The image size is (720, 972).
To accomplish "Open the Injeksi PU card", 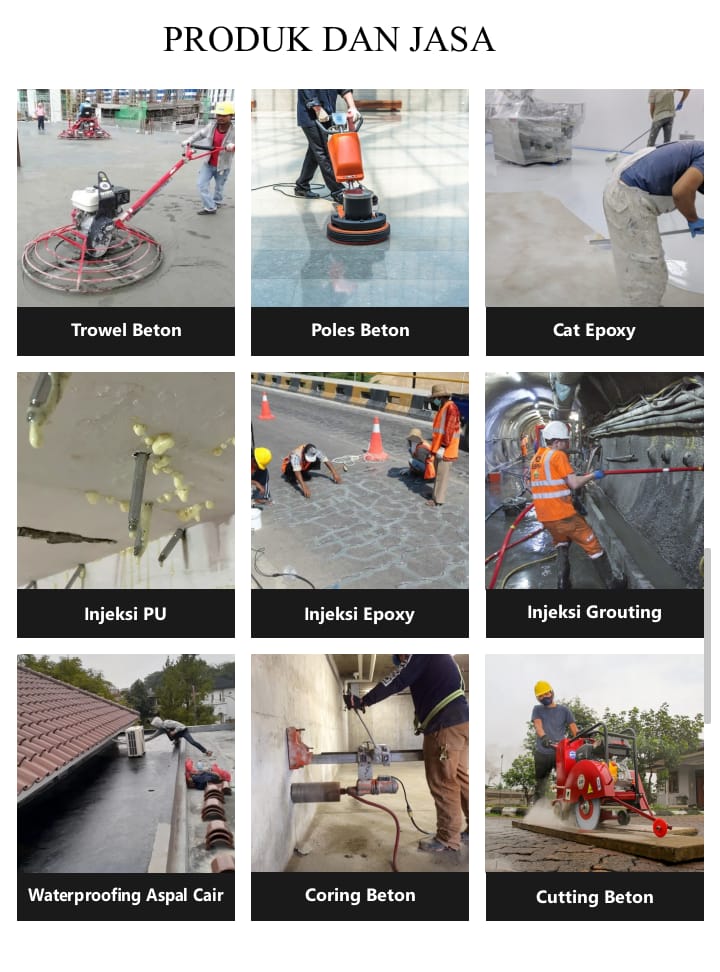I will [126, 504].
